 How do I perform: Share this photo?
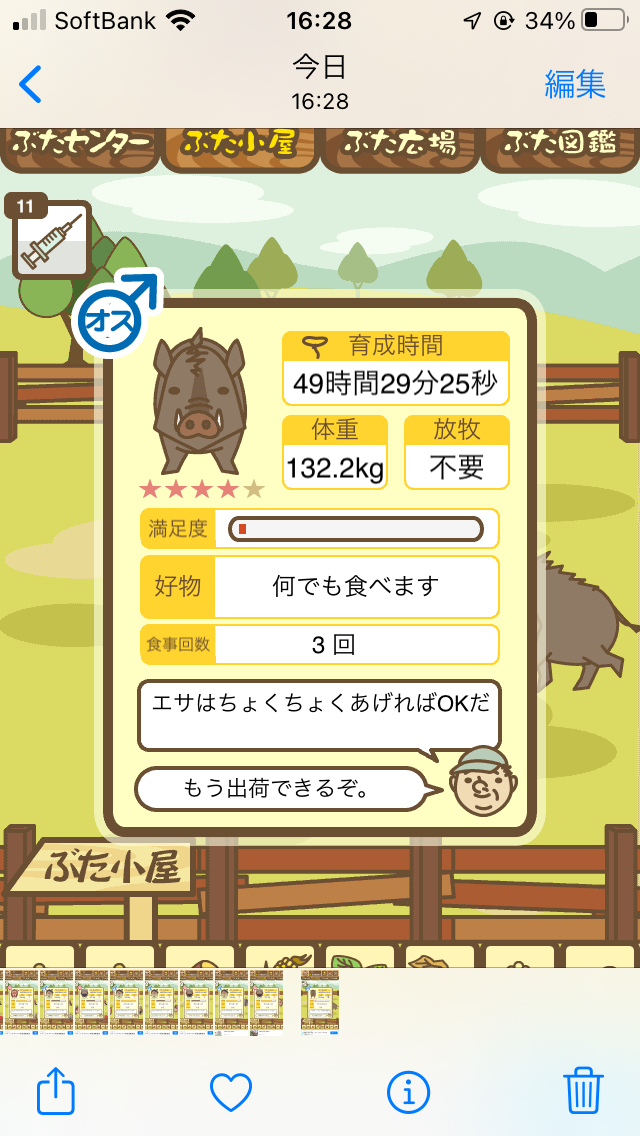tap(56, 1089)
